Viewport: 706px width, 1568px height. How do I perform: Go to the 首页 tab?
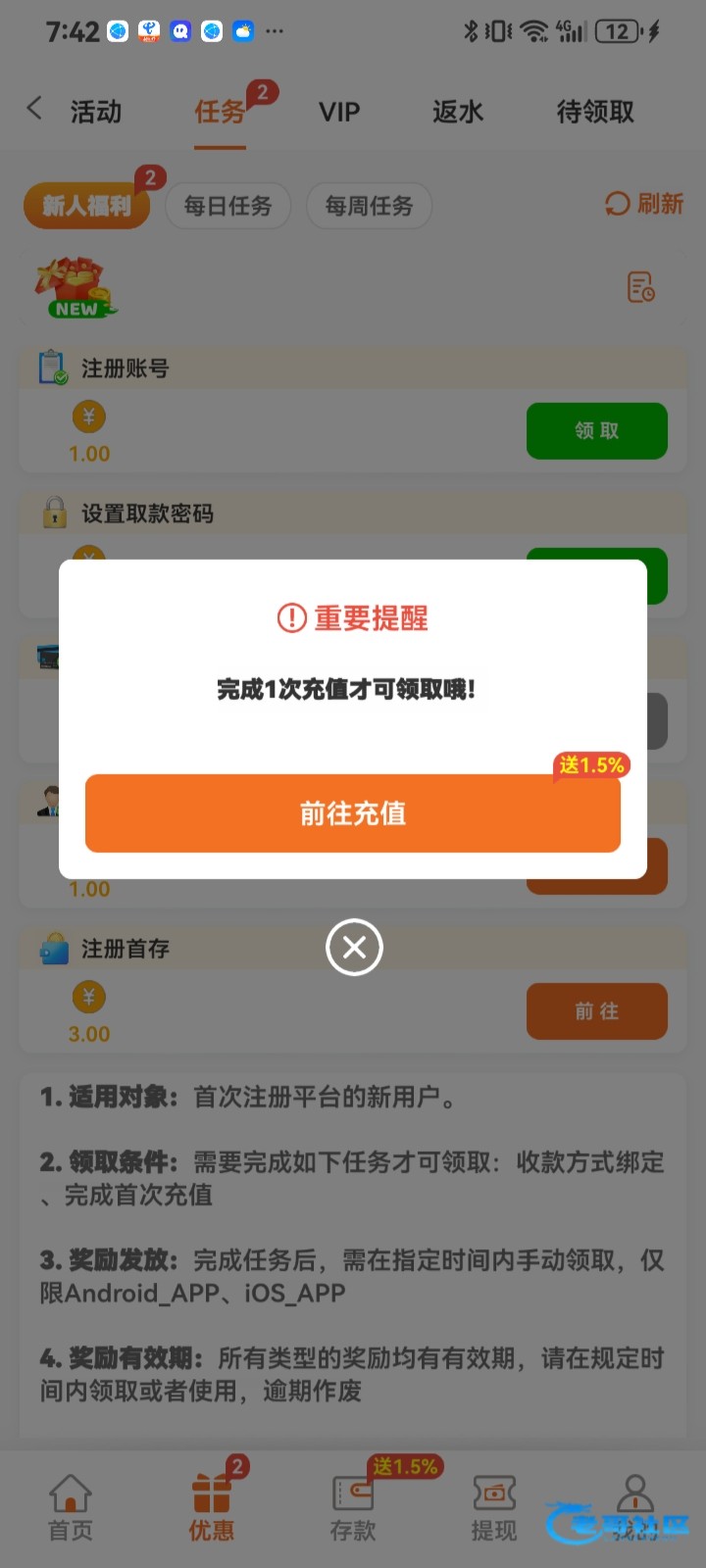[71, 1507]
